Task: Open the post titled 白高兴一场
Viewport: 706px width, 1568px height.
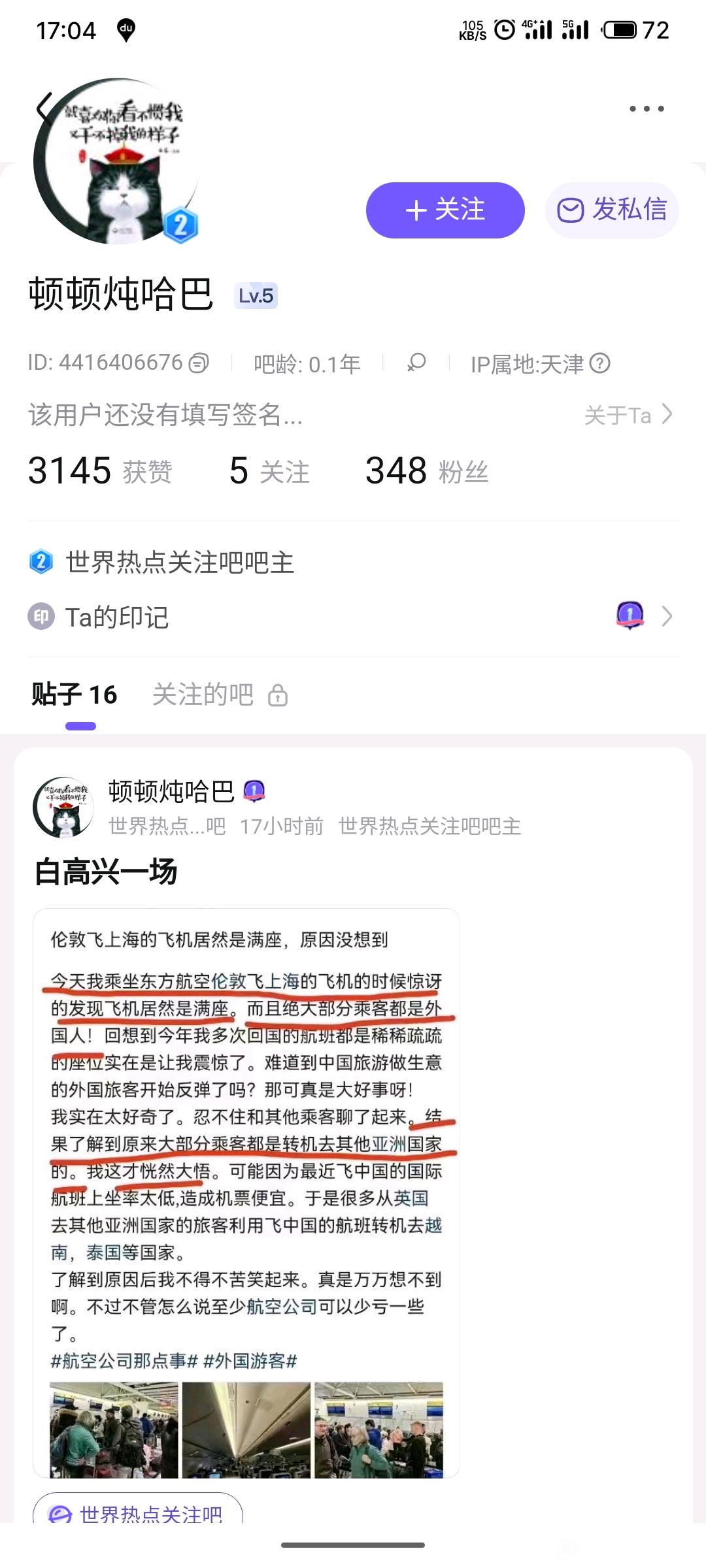Action: click(x=106, y=872)
